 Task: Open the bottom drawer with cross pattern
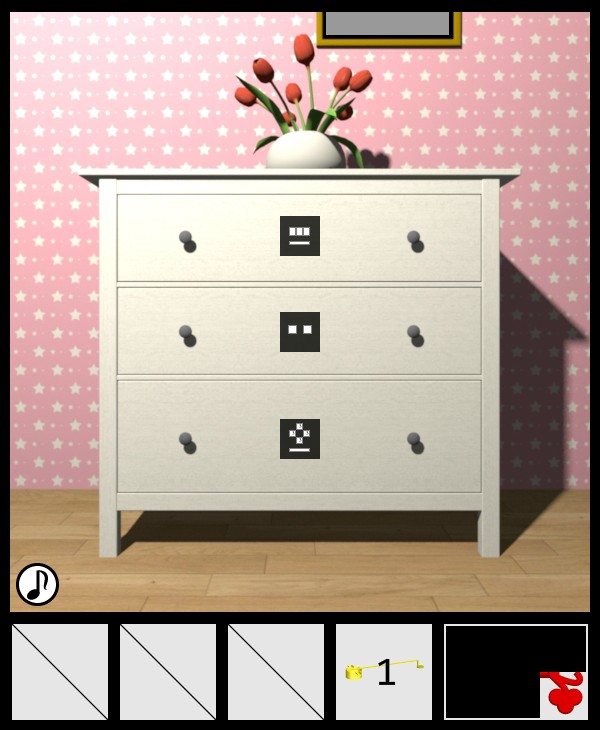[299, 438]
